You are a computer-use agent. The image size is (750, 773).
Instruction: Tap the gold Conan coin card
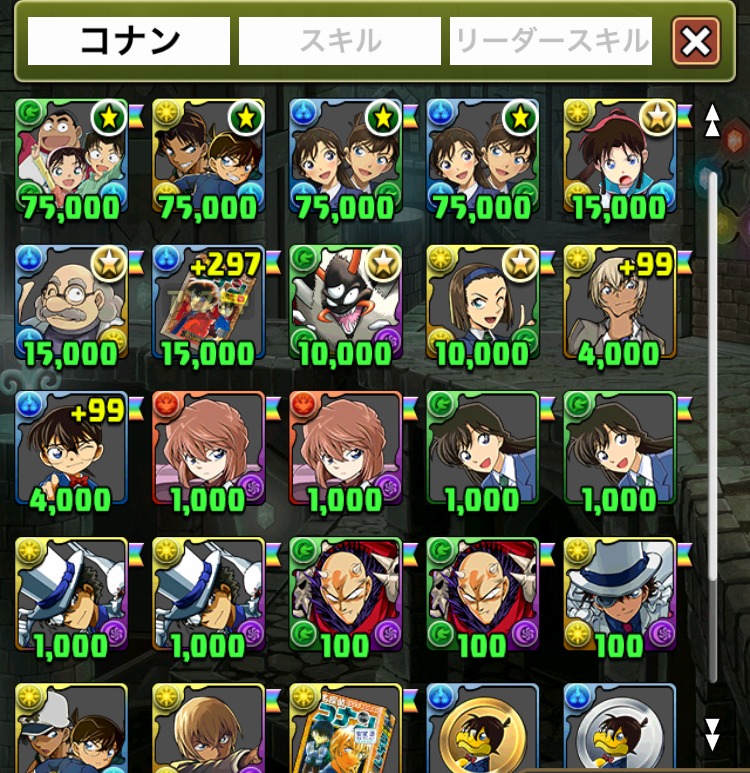[482, 728]
